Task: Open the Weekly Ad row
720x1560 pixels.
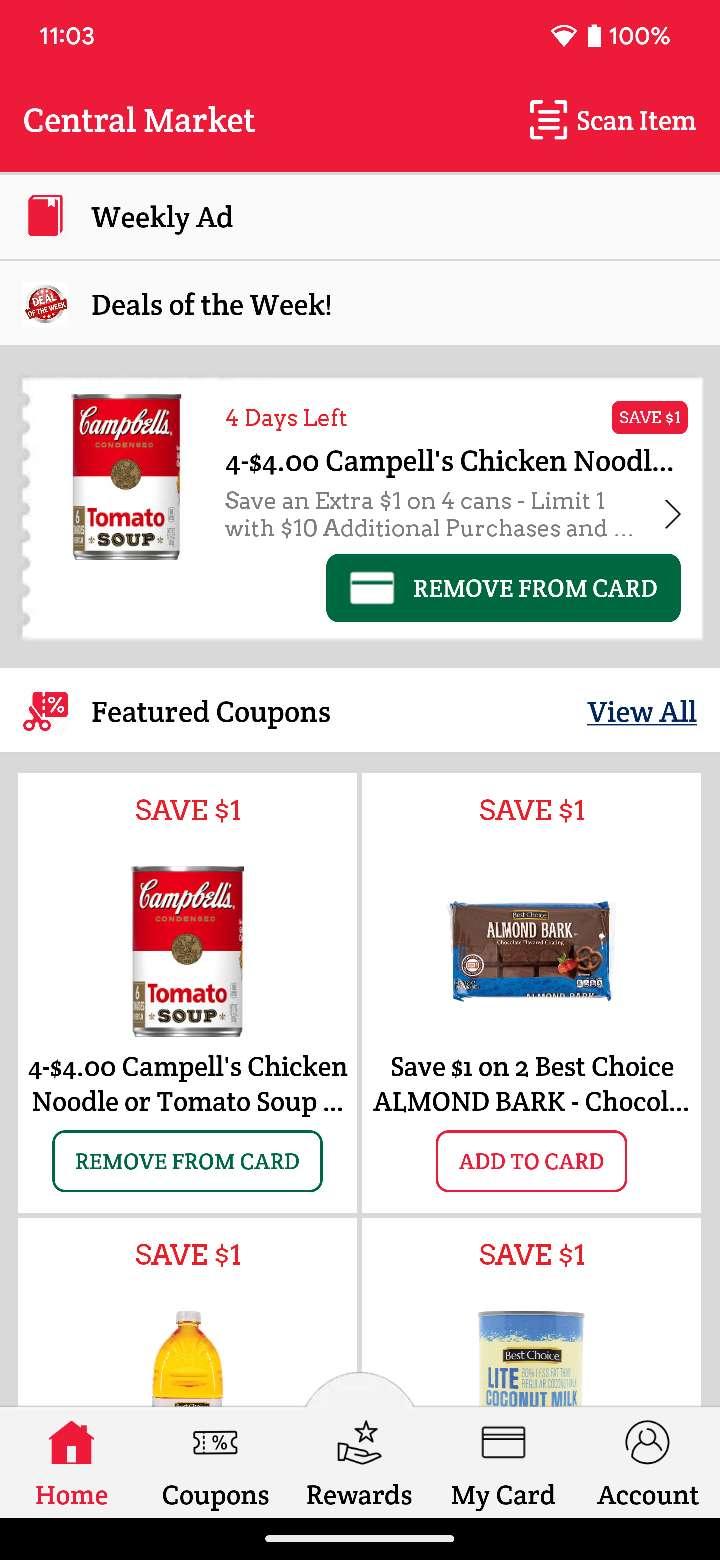Action: [360, 217]
